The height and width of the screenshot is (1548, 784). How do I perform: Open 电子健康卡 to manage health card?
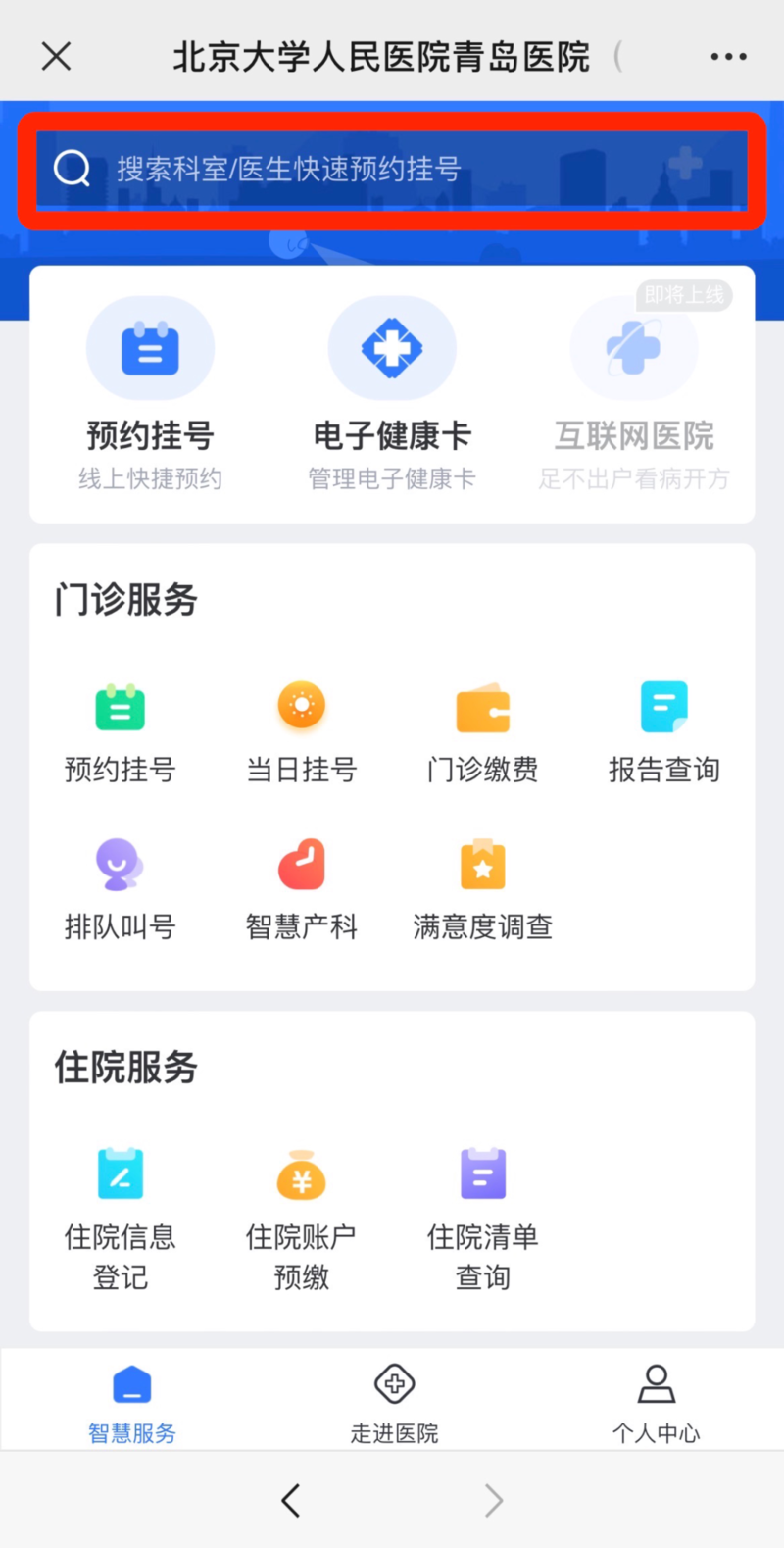[392, 392]
